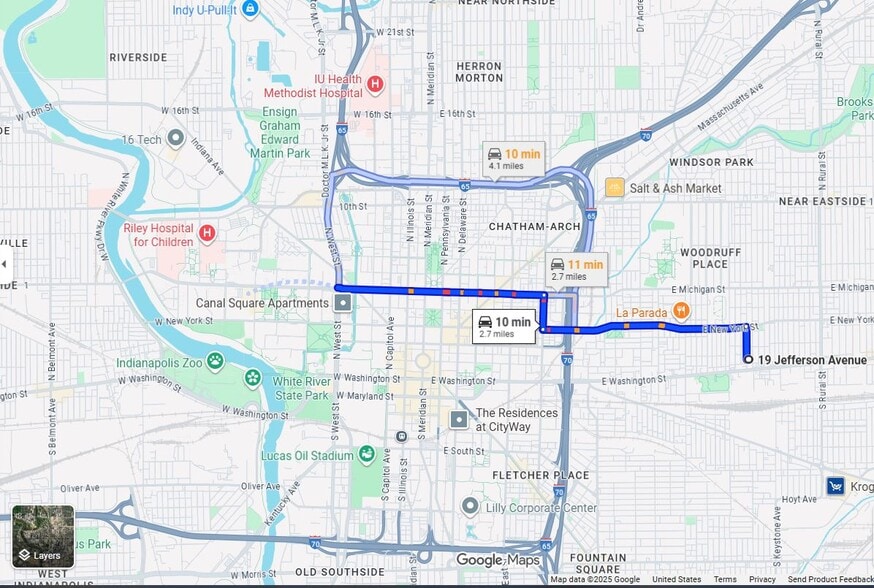Select the 10 min 2.7 miles route label

click(x=505, y=327)
